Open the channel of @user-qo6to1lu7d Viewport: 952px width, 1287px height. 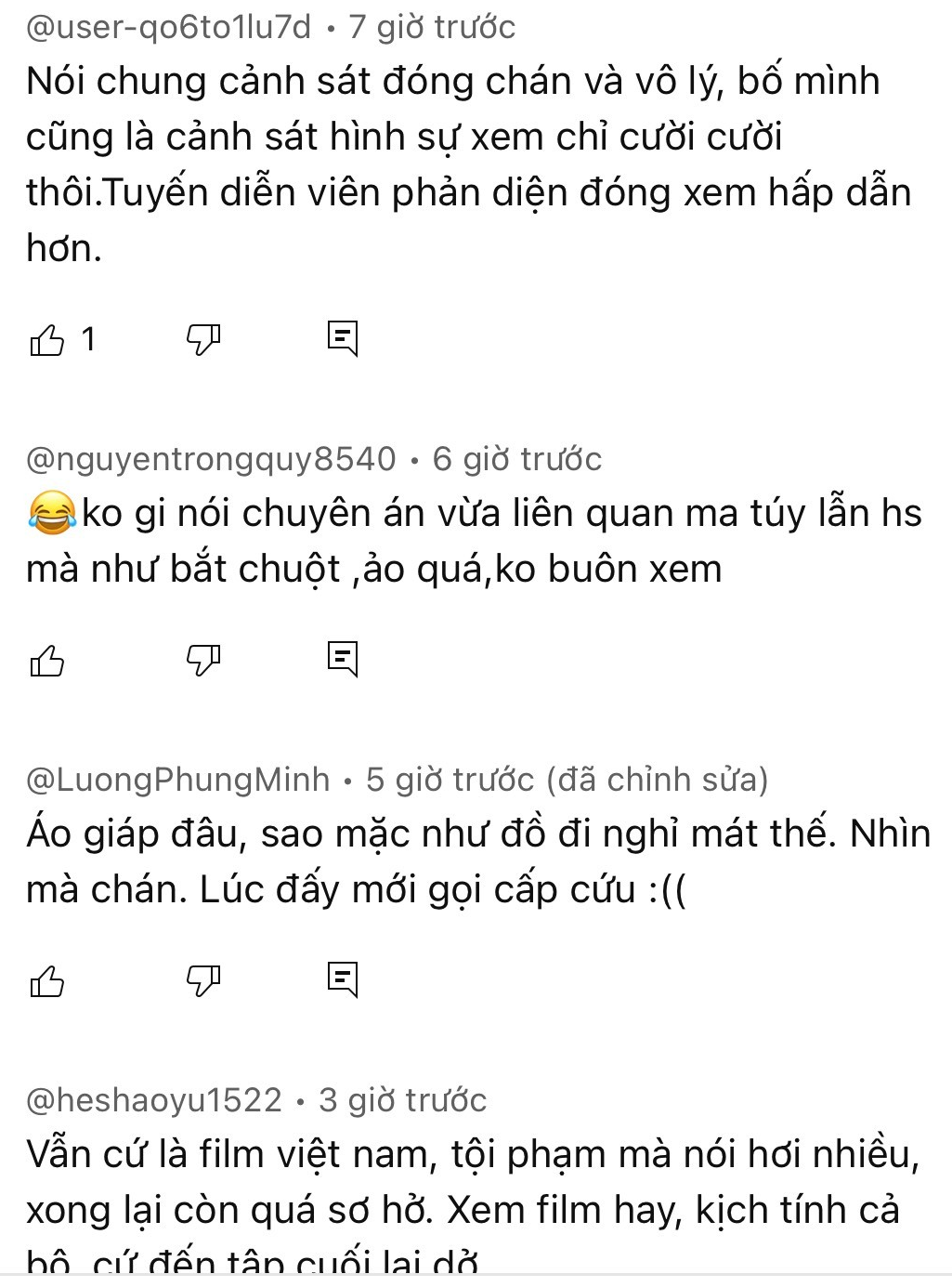pyautogui.click(x=169, y=28)
